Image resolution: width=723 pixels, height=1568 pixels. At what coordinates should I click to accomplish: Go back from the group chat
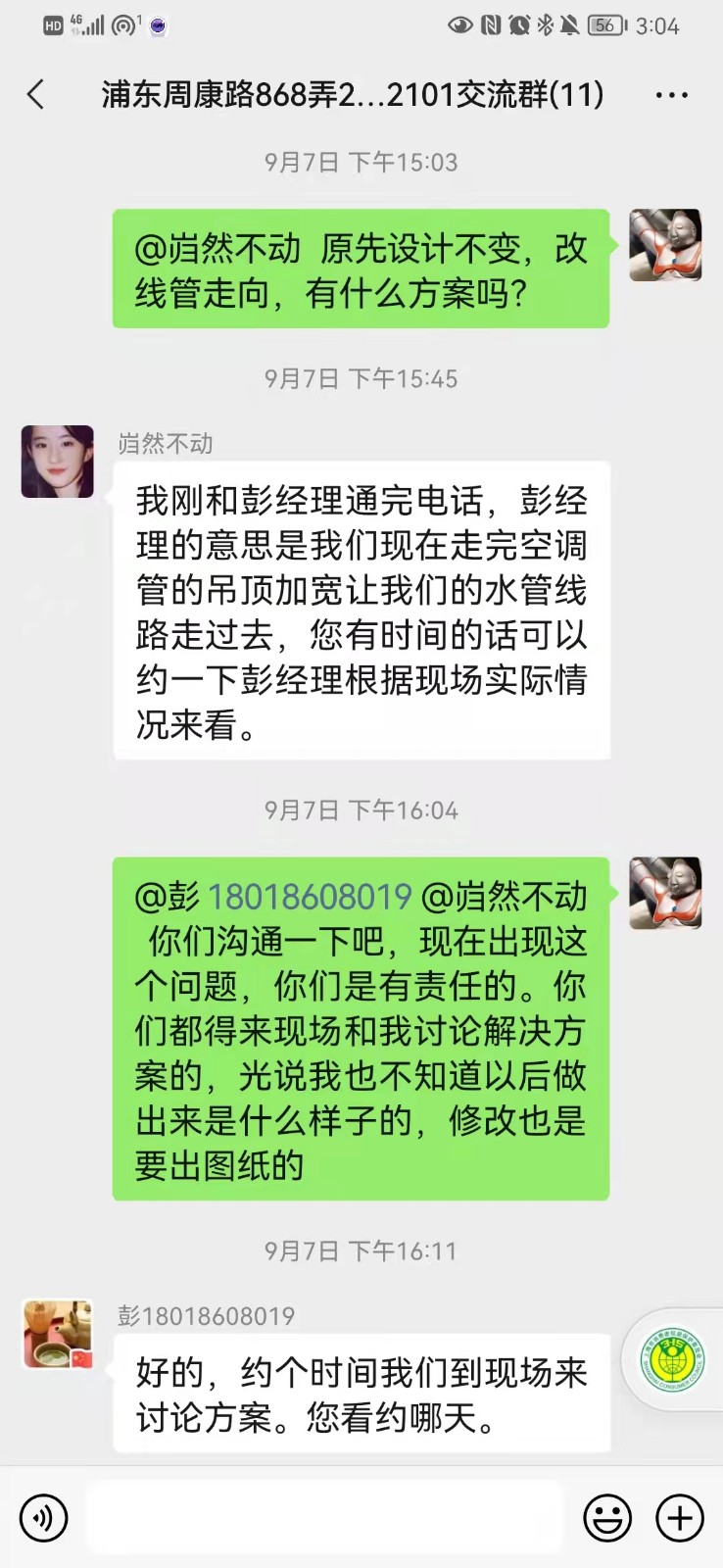click(36, 95)
